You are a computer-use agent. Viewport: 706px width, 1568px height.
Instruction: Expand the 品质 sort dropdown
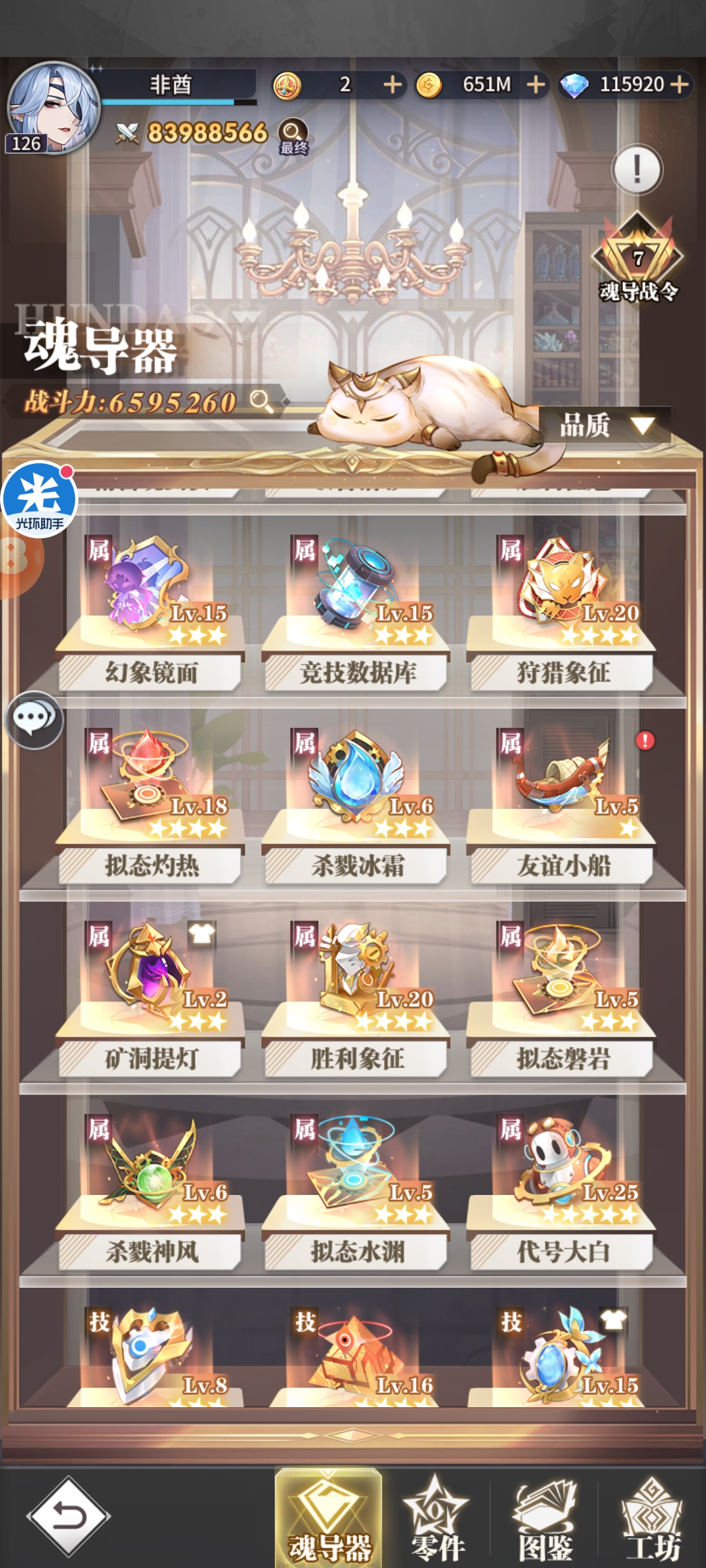[x=605, y=425]
